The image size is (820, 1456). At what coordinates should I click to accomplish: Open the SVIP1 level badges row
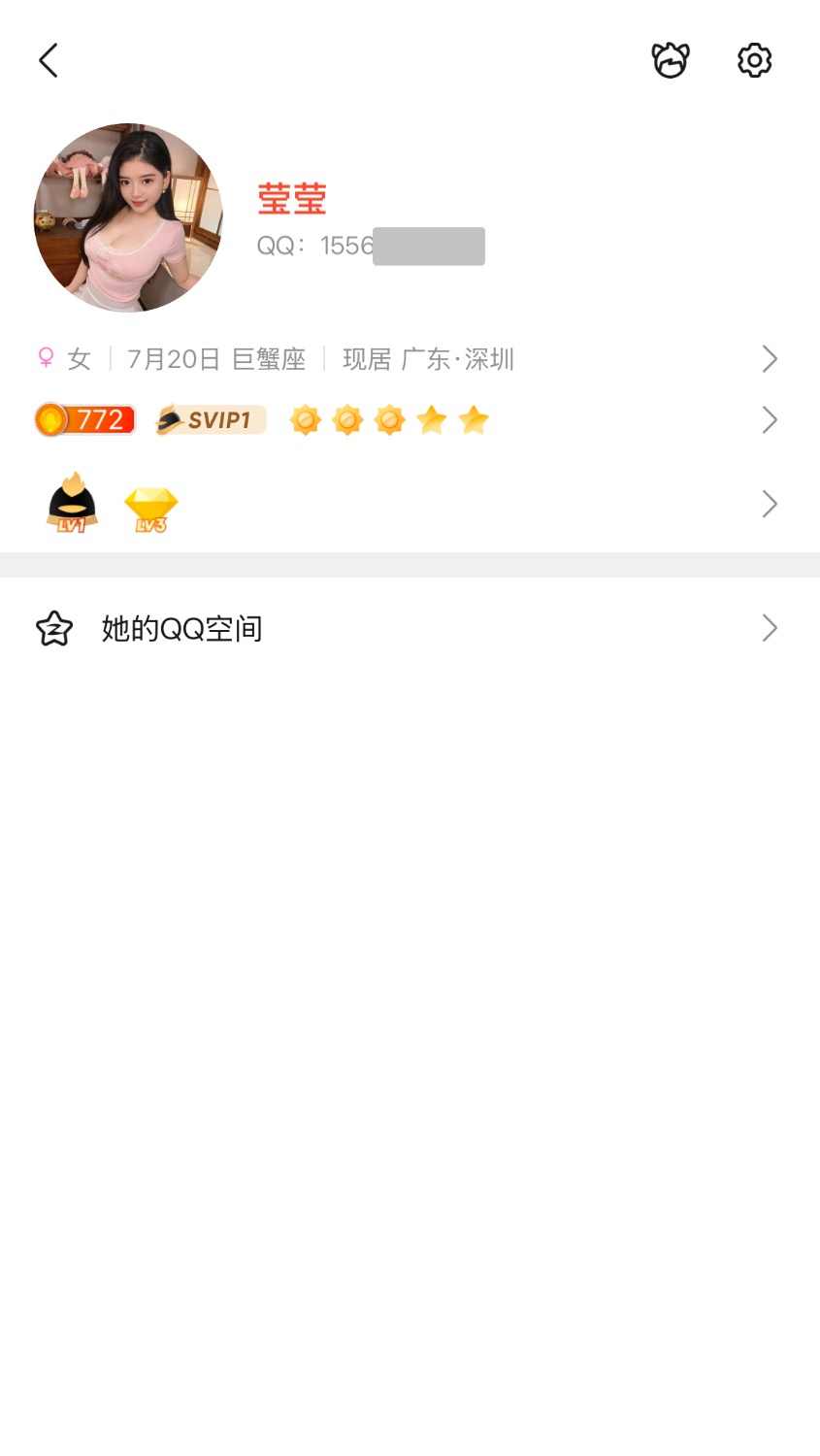pos(408,420)
